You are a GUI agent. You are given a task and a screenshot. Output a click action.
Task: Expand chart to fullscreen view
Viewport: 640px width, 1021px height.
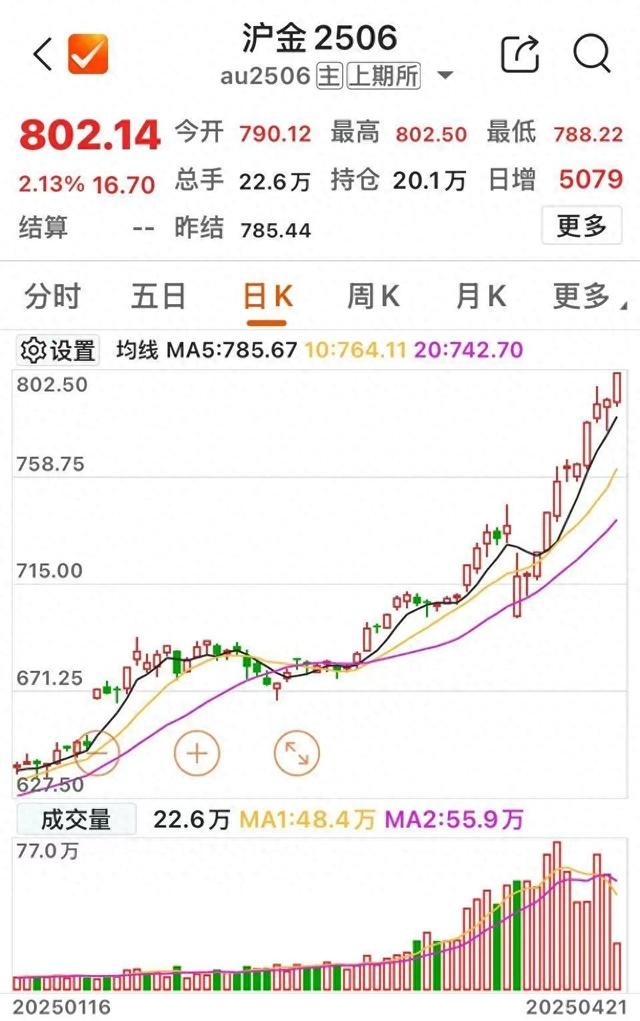click(x=297, y=752)
